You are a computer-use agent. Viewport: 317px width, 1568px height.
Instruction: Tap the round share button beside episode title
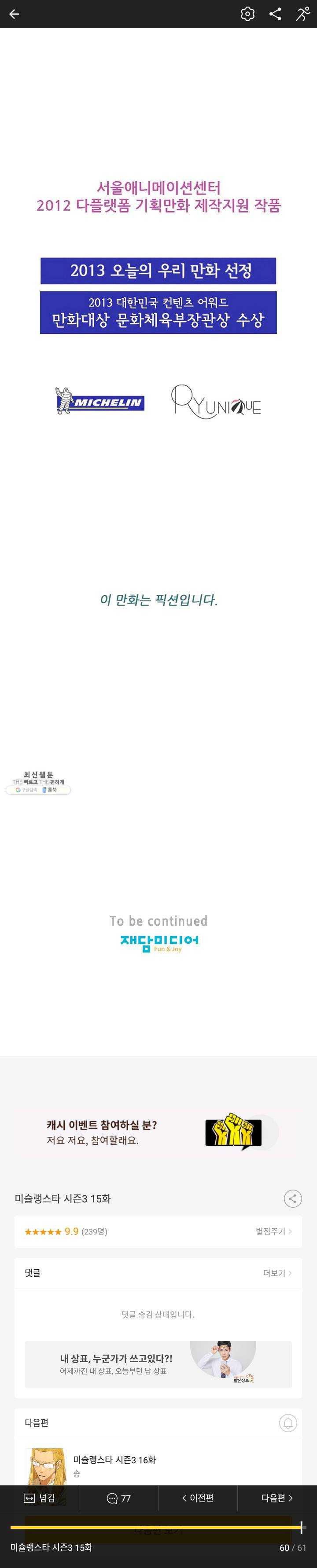[x=293, y=1198]
